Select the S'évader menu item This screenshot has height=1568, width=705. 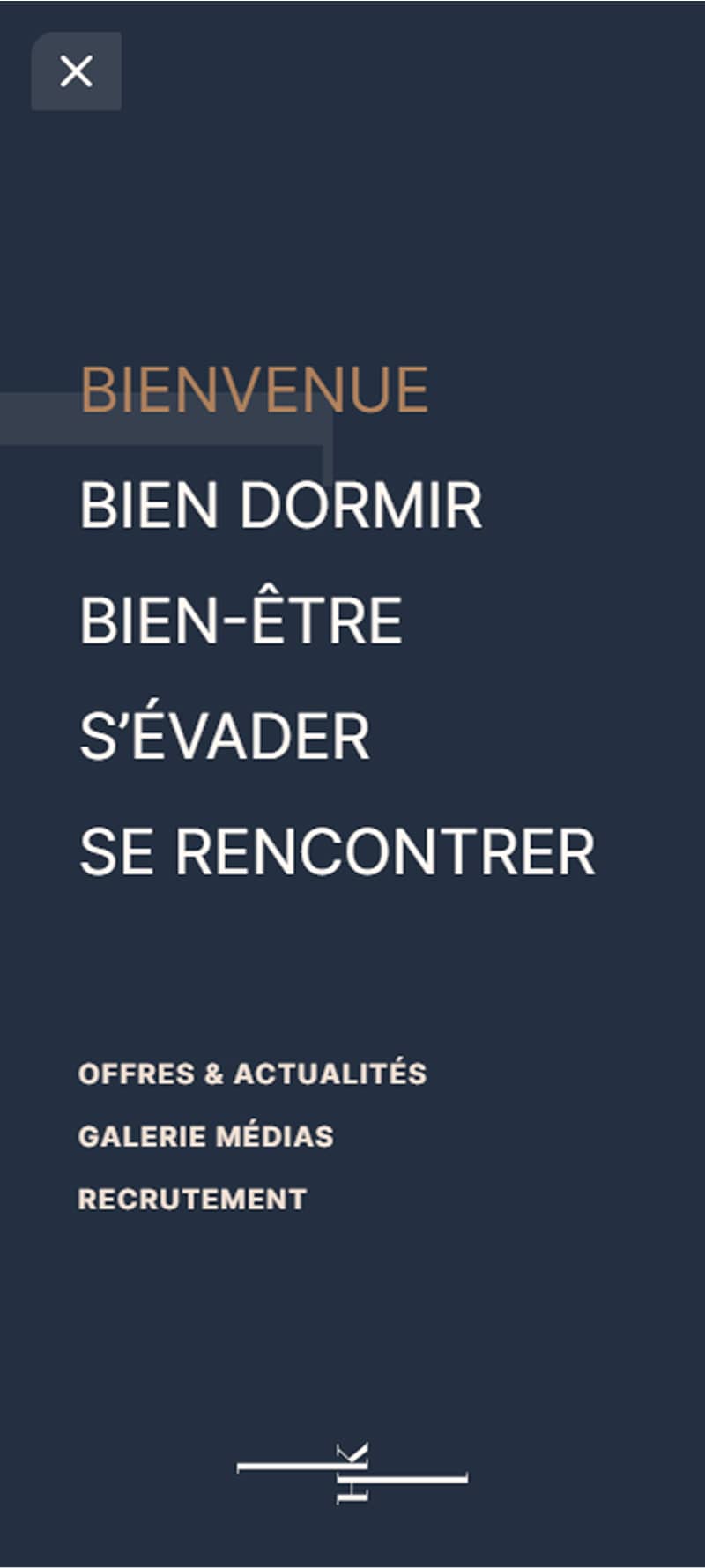225,736
